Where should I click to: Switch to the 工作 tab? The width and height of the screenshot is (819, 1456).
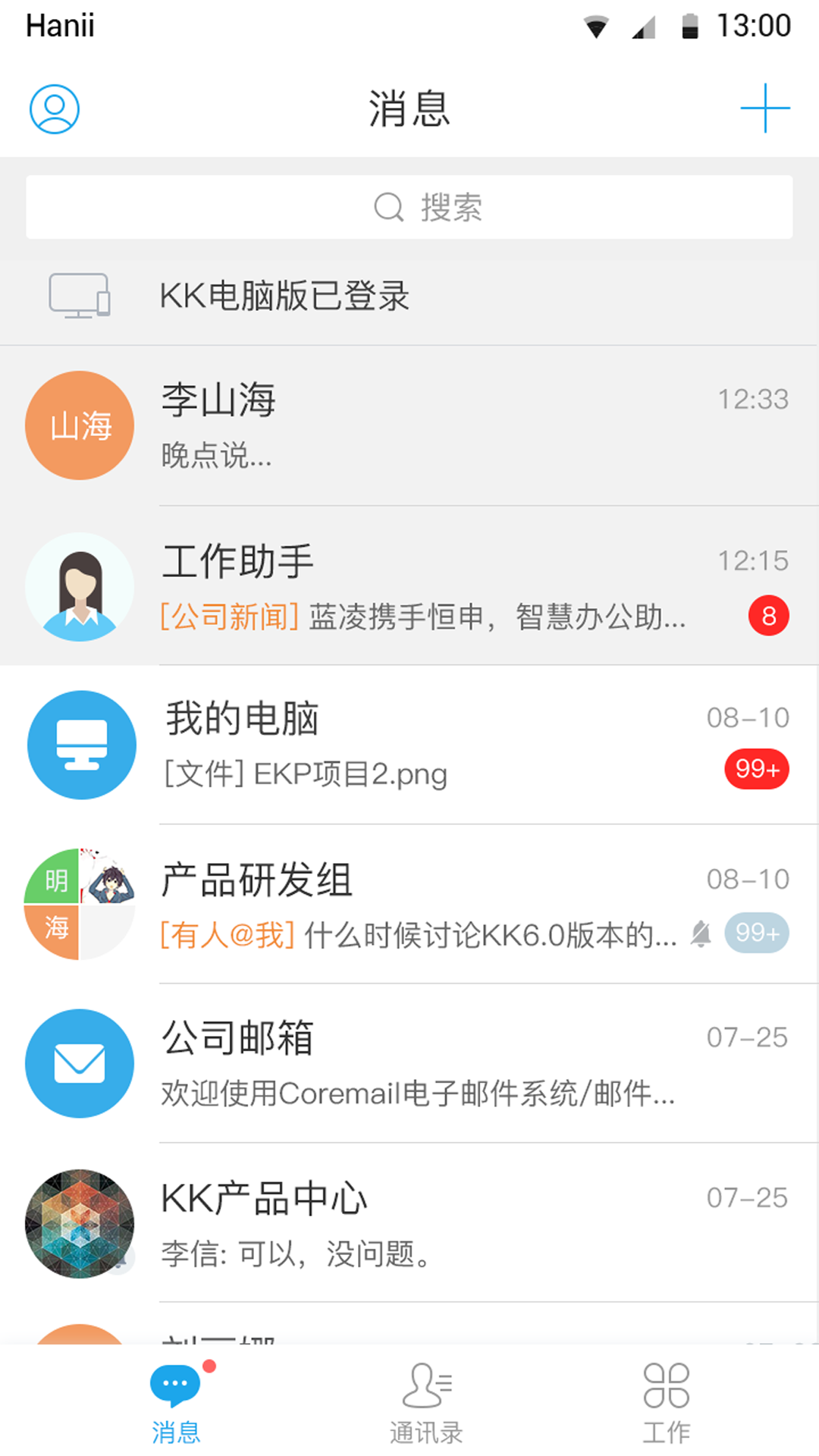click(667, 1403)
